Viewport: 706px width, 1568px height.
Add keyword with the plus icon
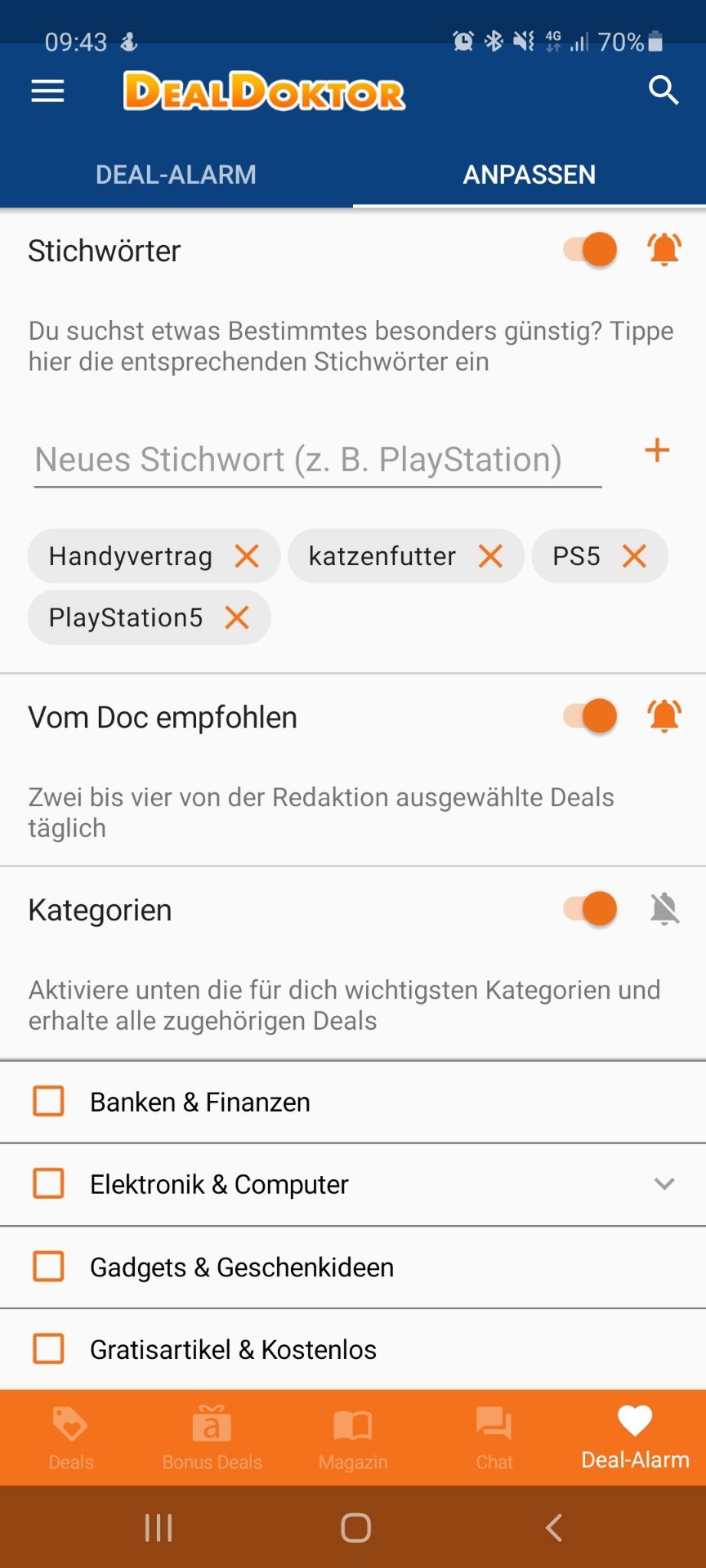(657, 450)
